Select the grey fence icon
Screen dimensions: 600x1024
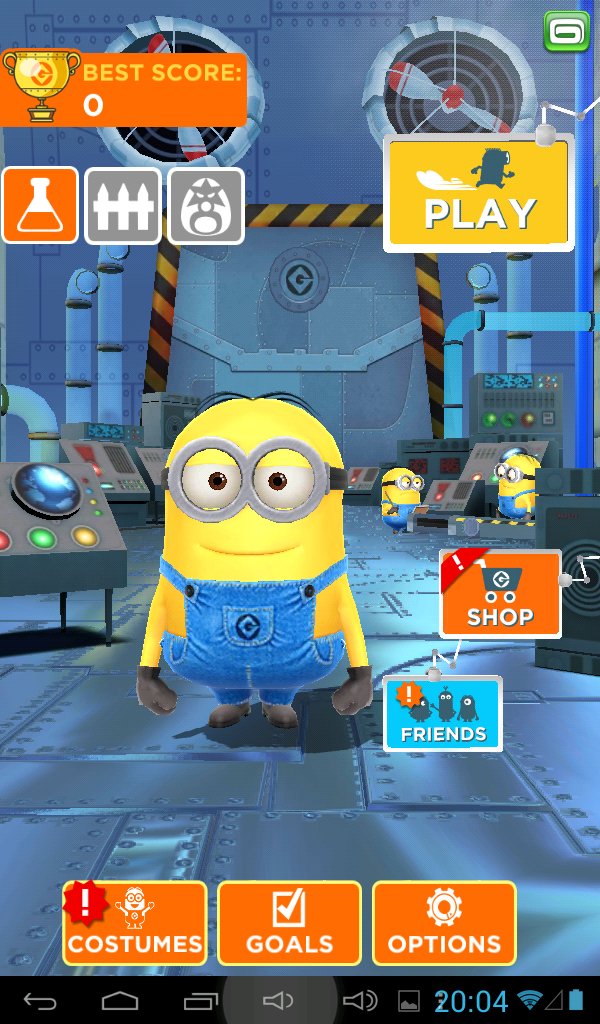tap(123, 205)
